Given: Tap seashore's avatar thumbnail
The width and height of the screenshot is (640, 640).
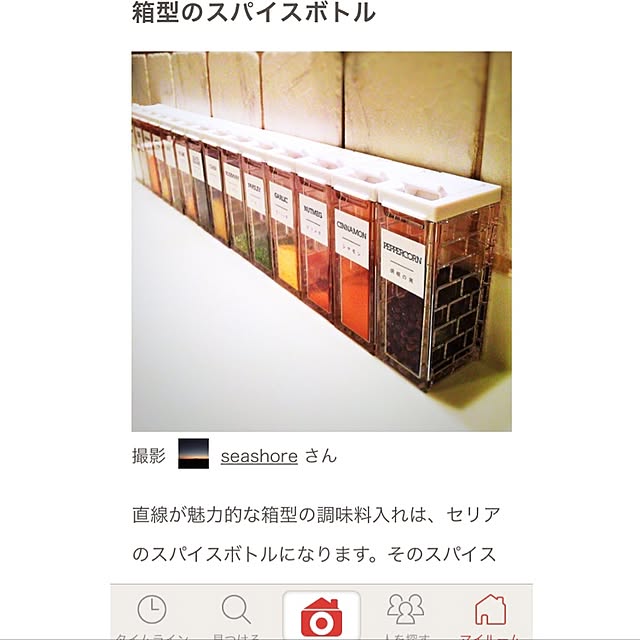Looking at the screenshot, I should tap(193, 455).
